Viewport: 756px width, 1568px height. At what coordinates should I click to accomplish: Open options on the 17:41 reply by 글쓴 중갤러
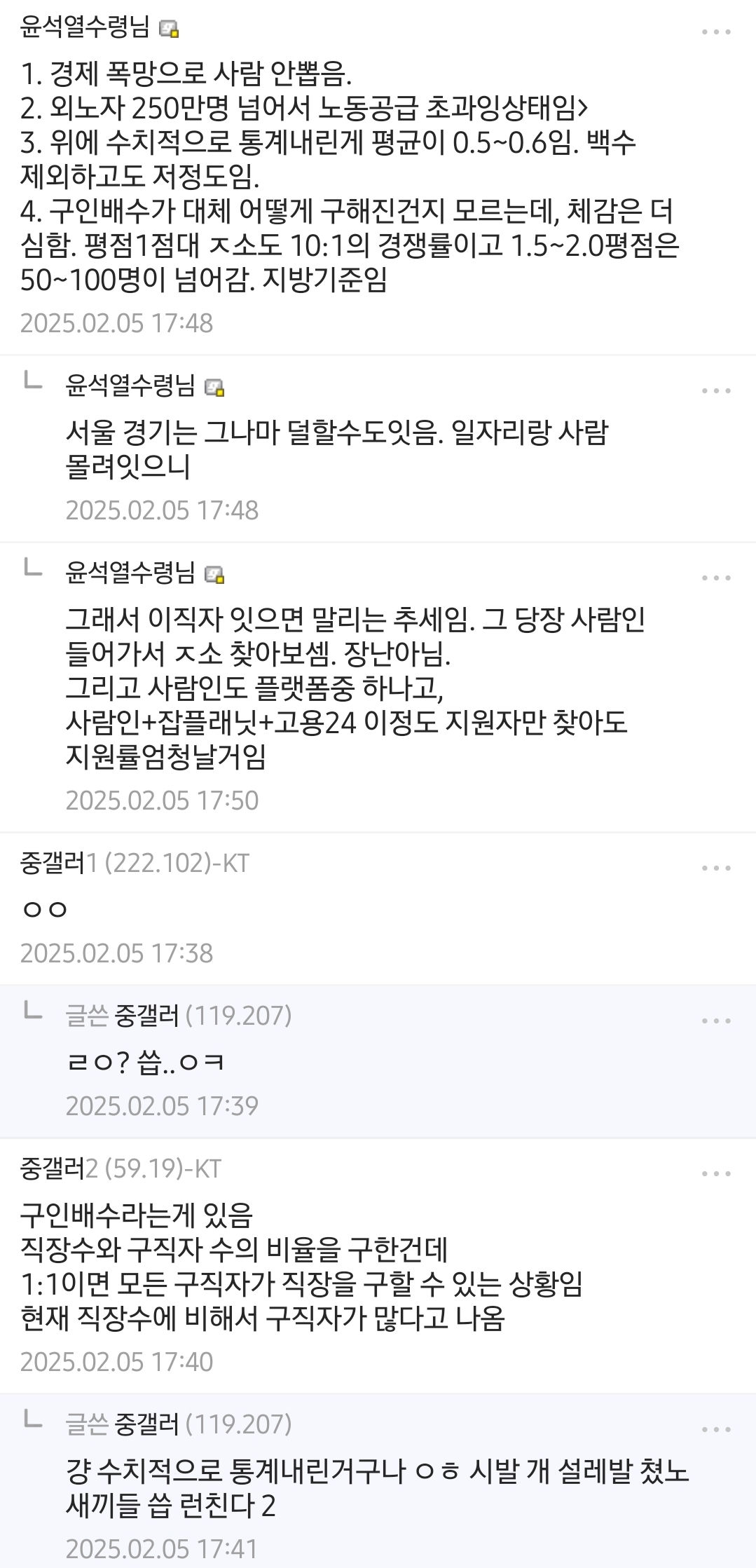(716, 1430)
